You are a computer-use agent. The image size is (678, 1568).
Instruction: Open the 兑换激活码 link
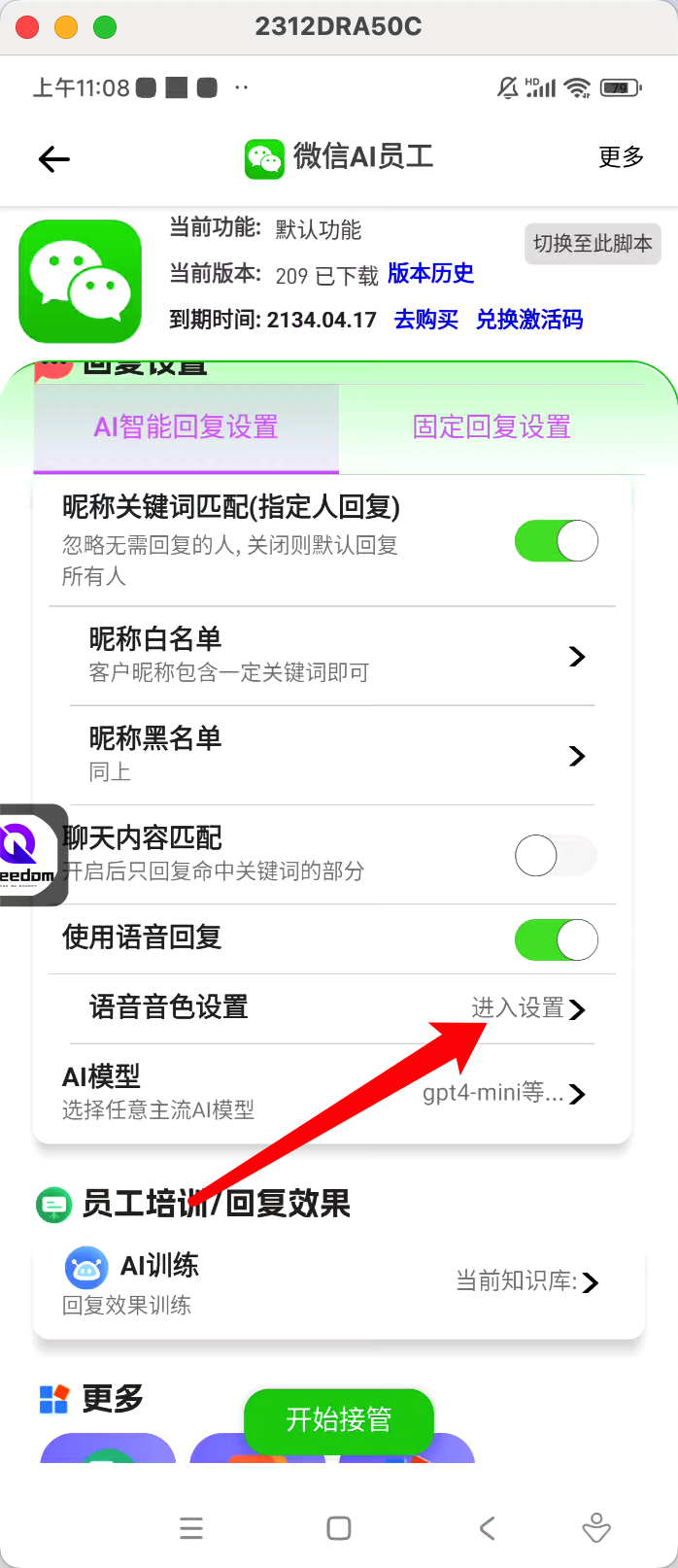tap(529, 320)
